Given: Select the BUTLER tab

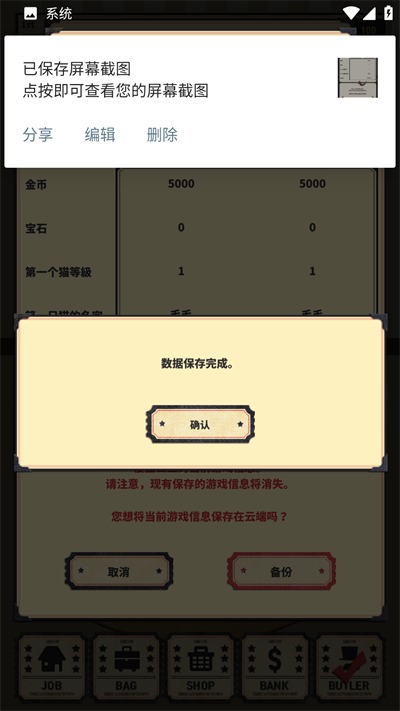Looking at the screenshot, I should (x=349, y=667).
